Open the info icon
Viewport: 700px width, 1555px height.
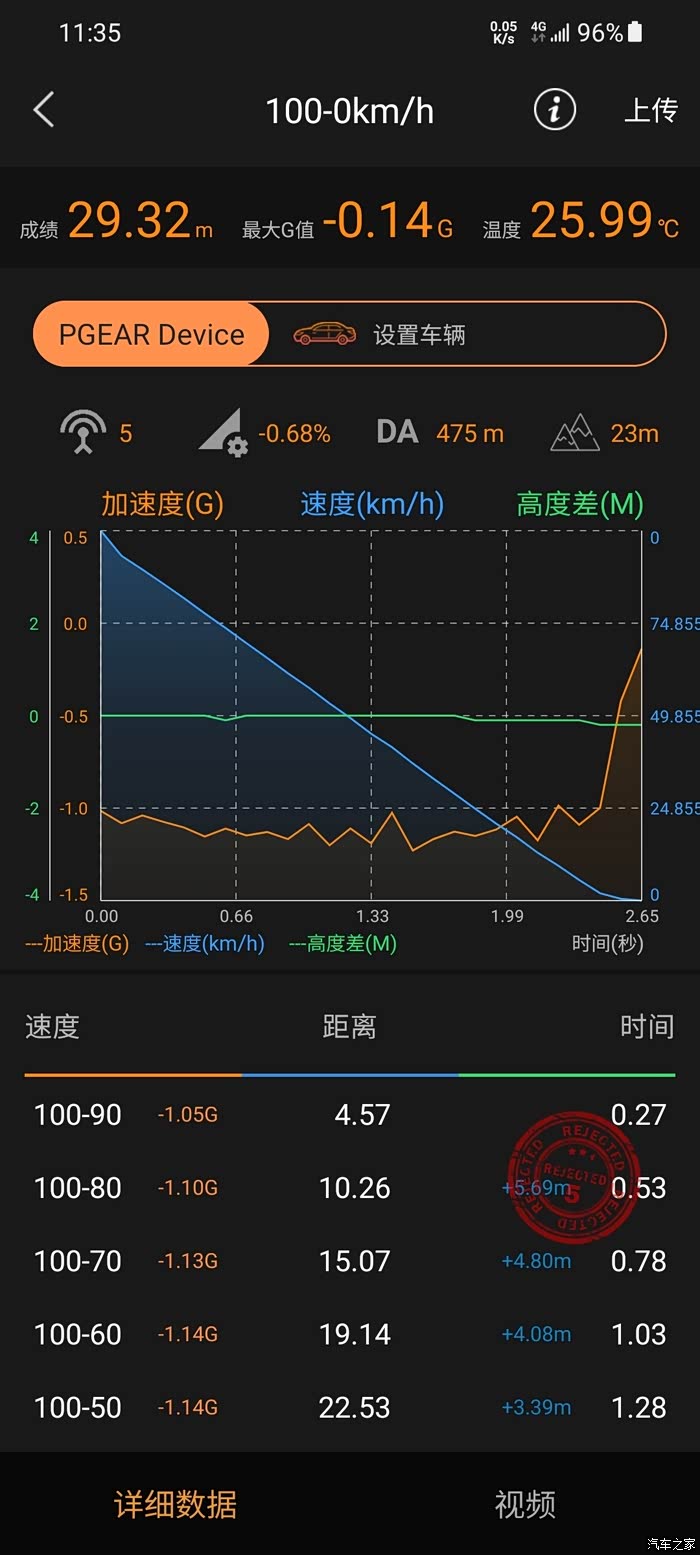554,109
